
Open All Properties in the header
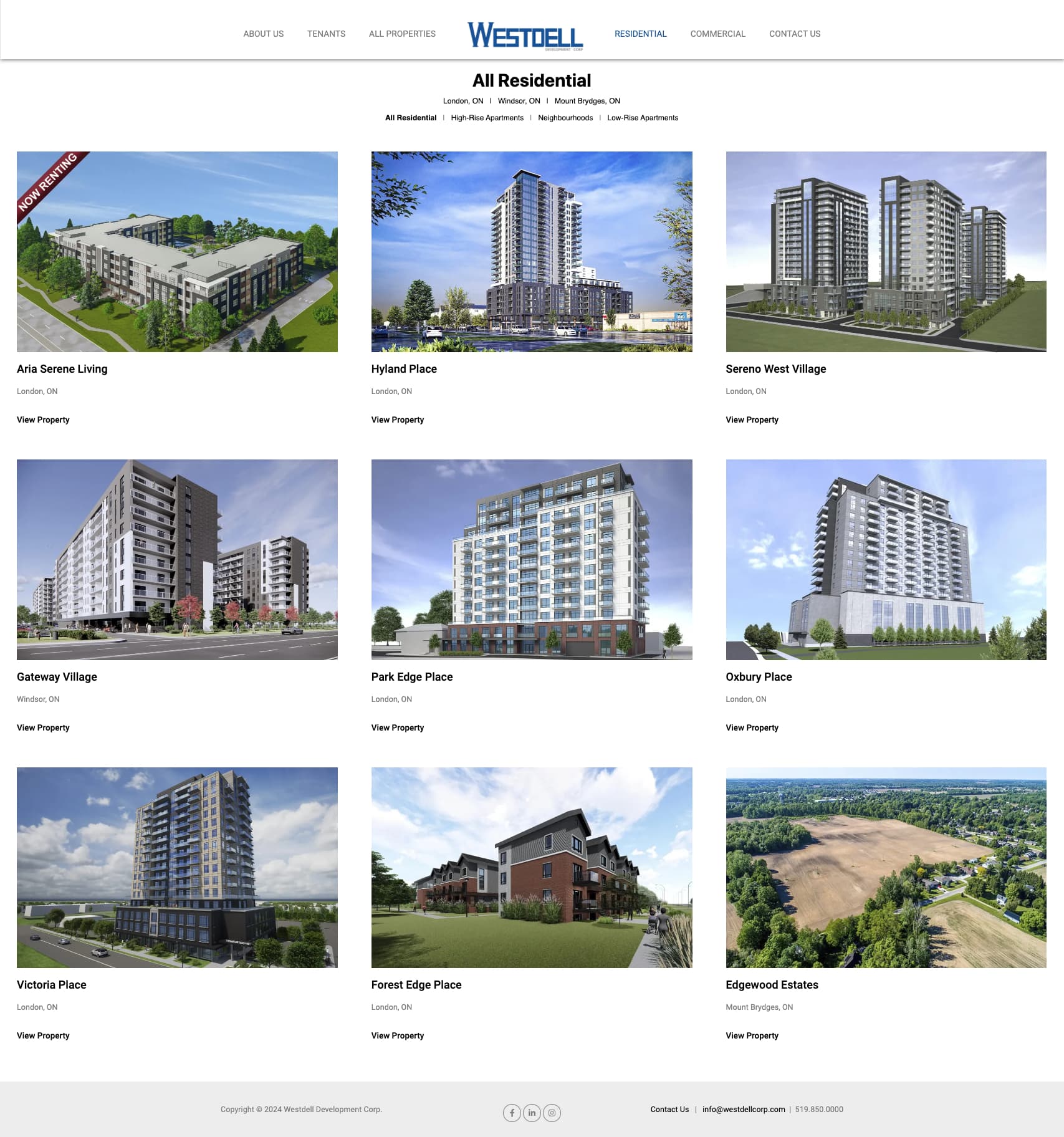coord(402,34)
